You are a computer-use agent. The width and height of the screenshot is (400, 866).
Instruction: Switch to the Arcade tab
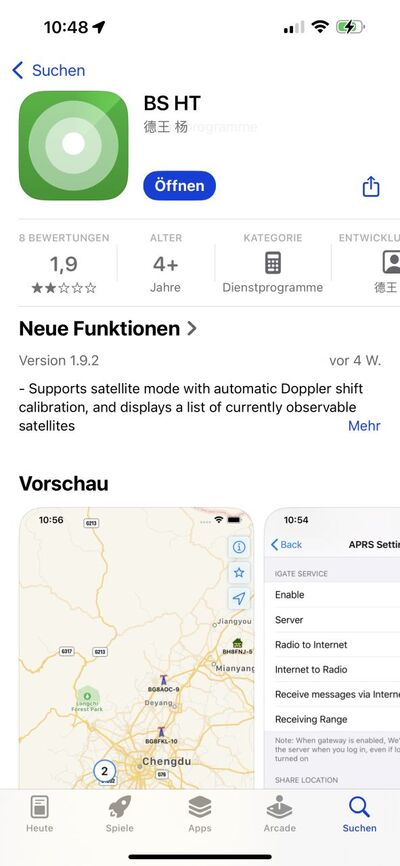click(280, 814)
